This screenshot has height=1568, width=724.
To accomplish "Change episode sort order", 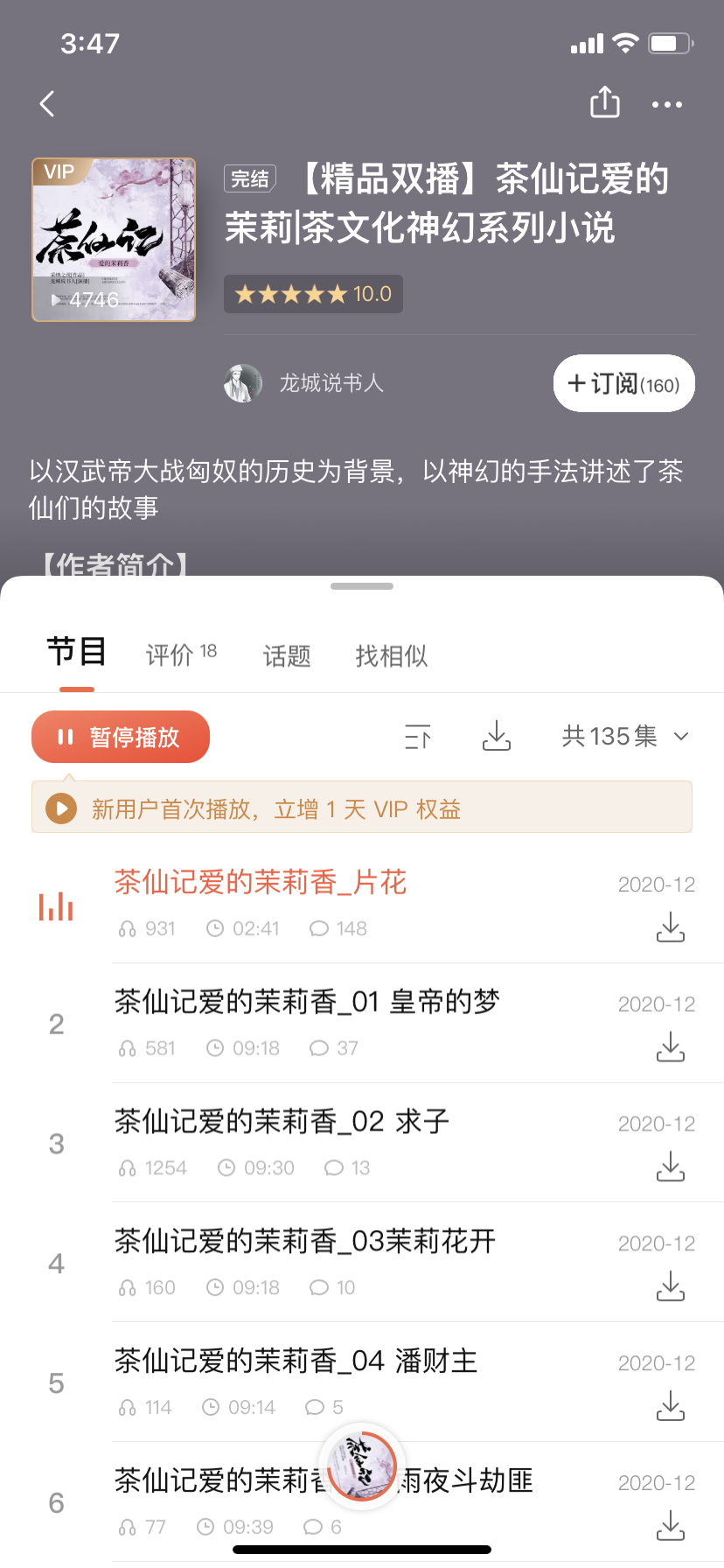I will point(418,737).
